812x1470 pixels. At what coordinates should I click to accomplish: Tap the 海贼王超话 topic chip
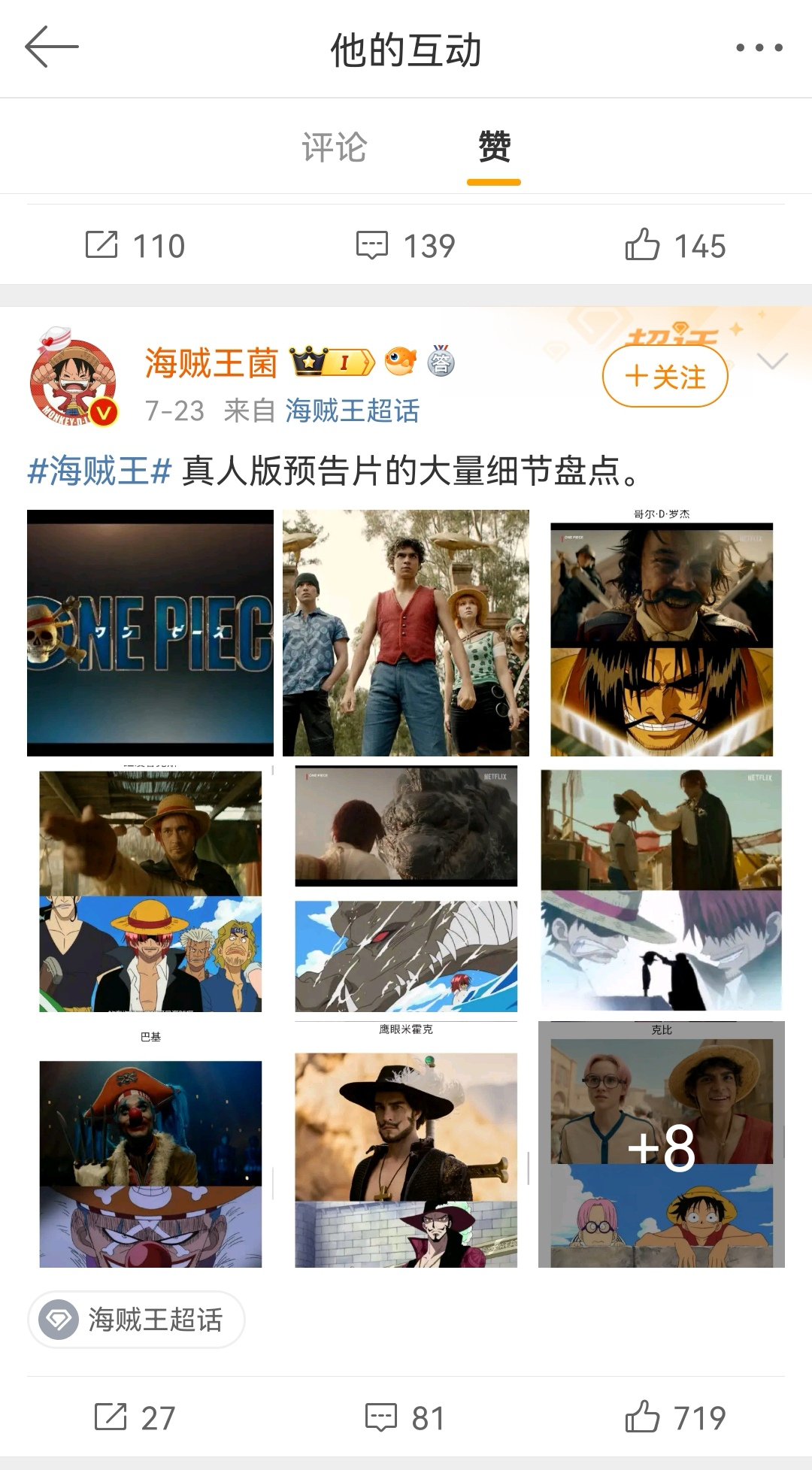[137, 1320]
